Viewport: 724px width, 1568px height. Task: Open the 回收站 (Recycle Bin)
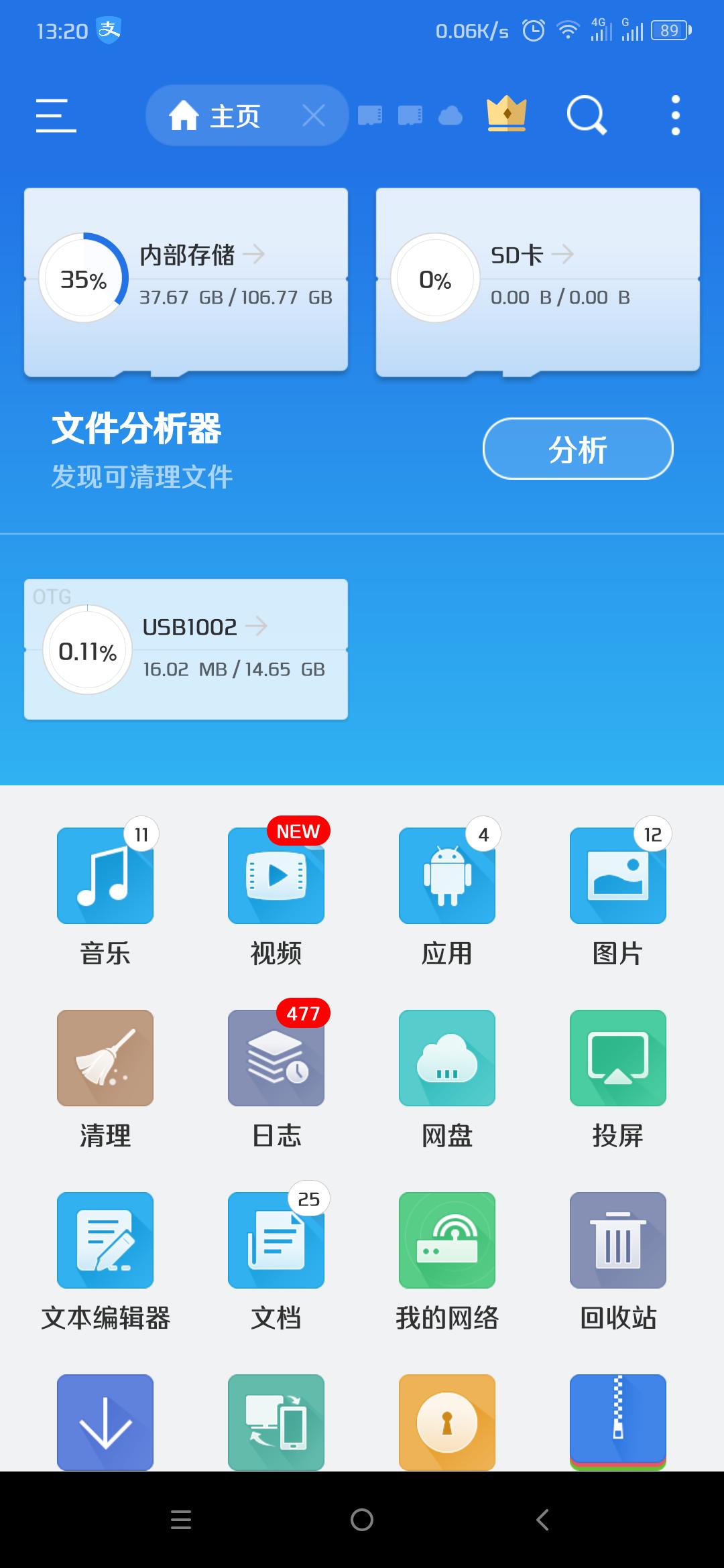[x=617, y=1240]
